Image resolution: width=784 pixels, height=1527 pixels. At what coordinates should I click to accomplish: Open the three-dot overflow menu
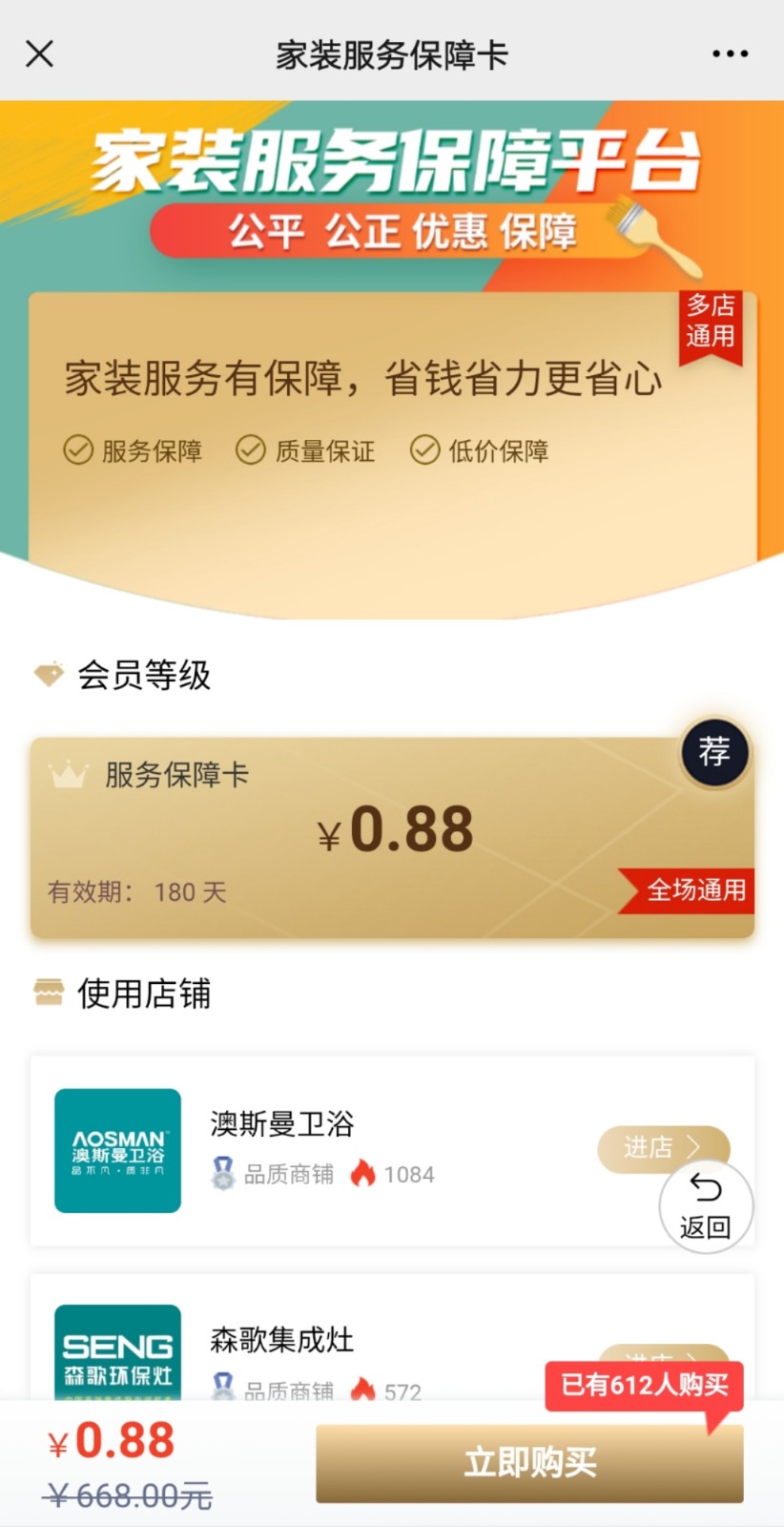(x=730, y=54)
